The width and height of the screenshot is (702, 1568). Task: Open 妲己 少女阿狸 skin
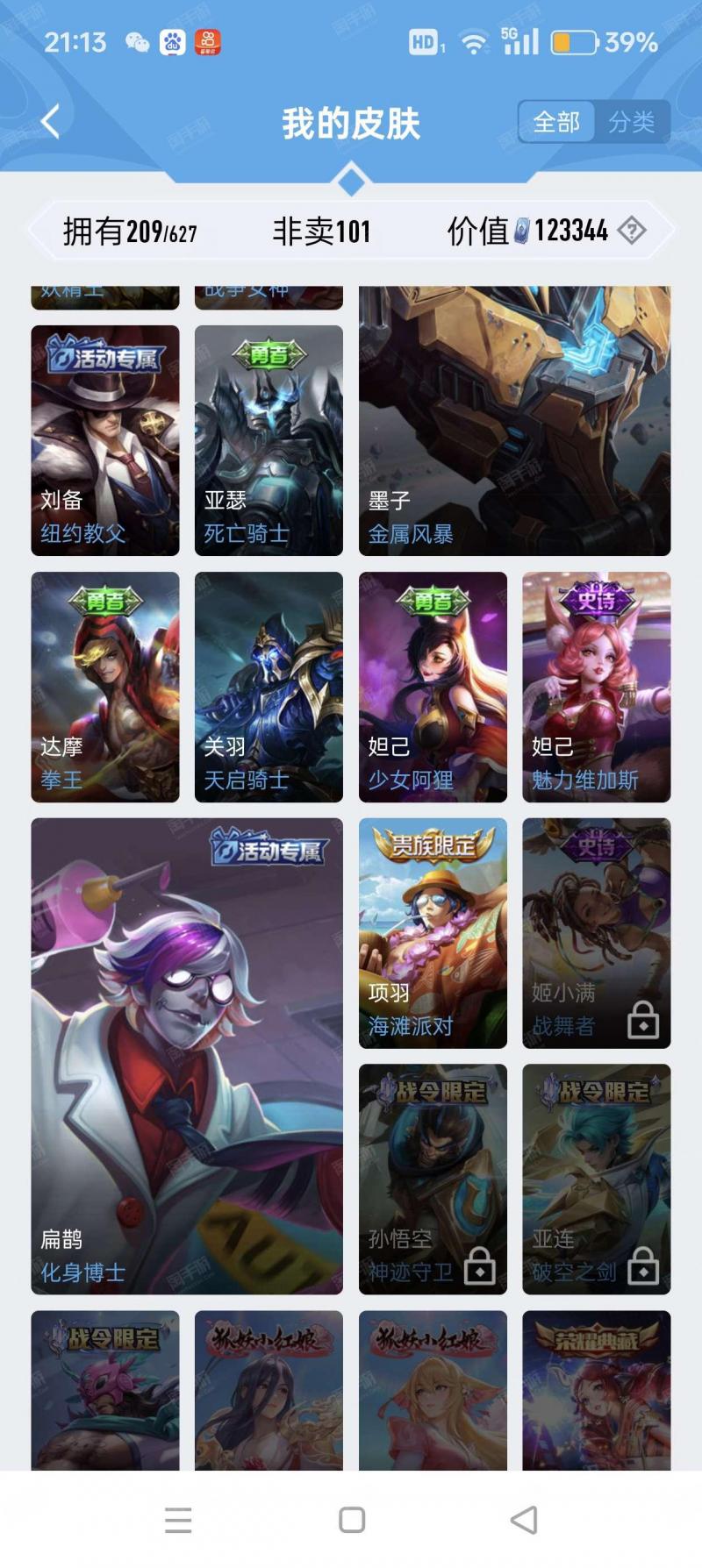click(x=433, y=687)
